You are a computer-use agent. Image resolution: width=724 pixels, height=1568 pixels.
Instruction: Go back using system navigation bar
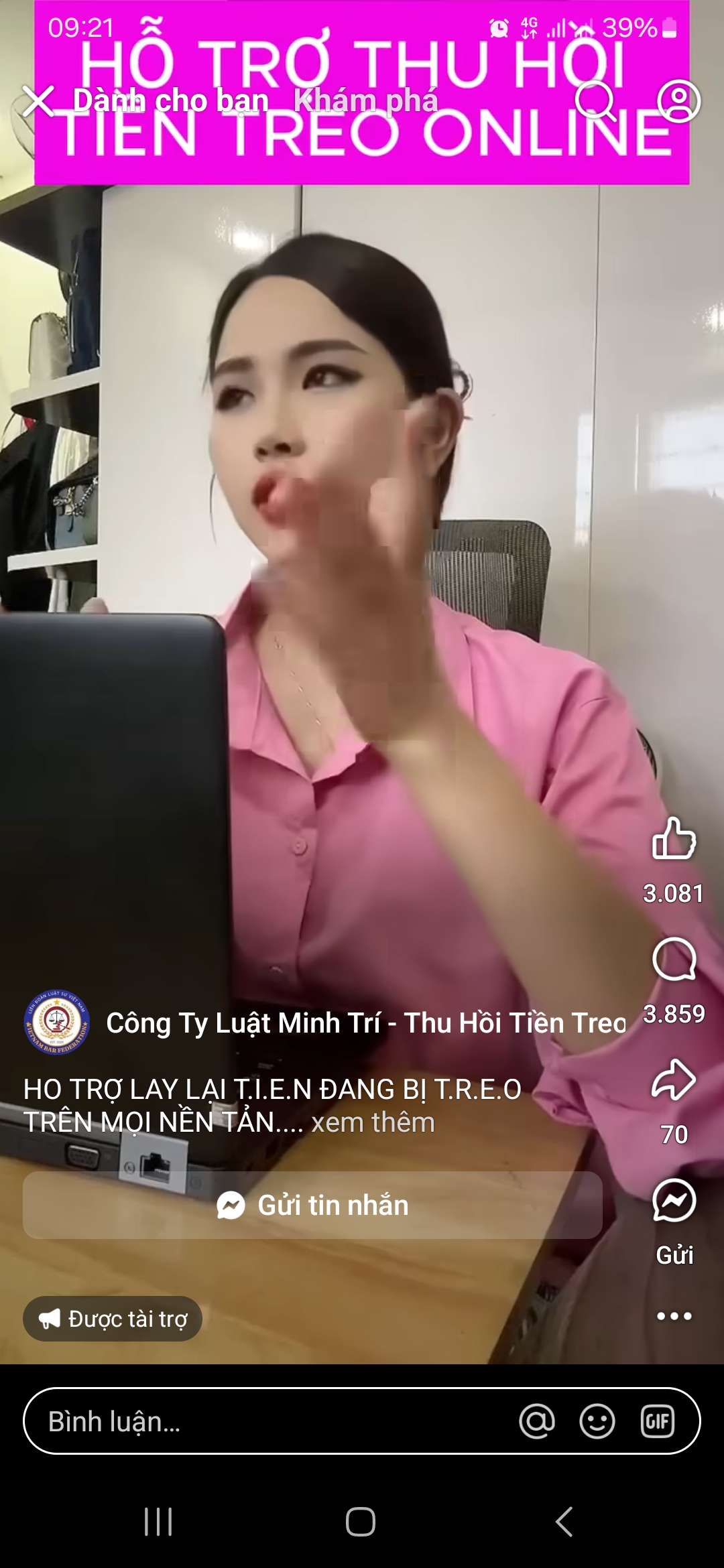tap(564, 1521)
